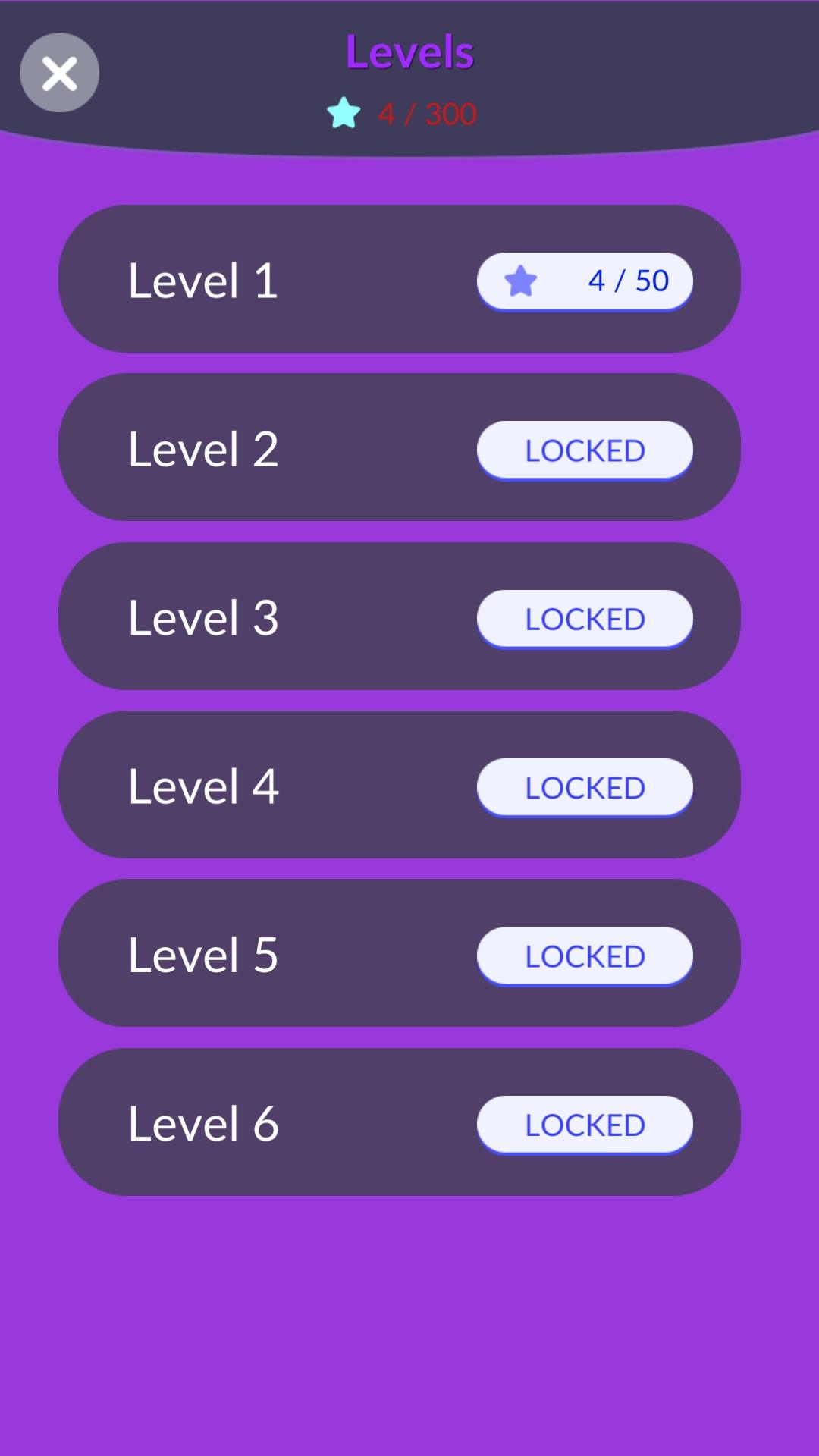Image resolution: width=819 pixels, height=1456 pixels.
Task: Choose the Level 4 row
Action: [x=400, y=785]
